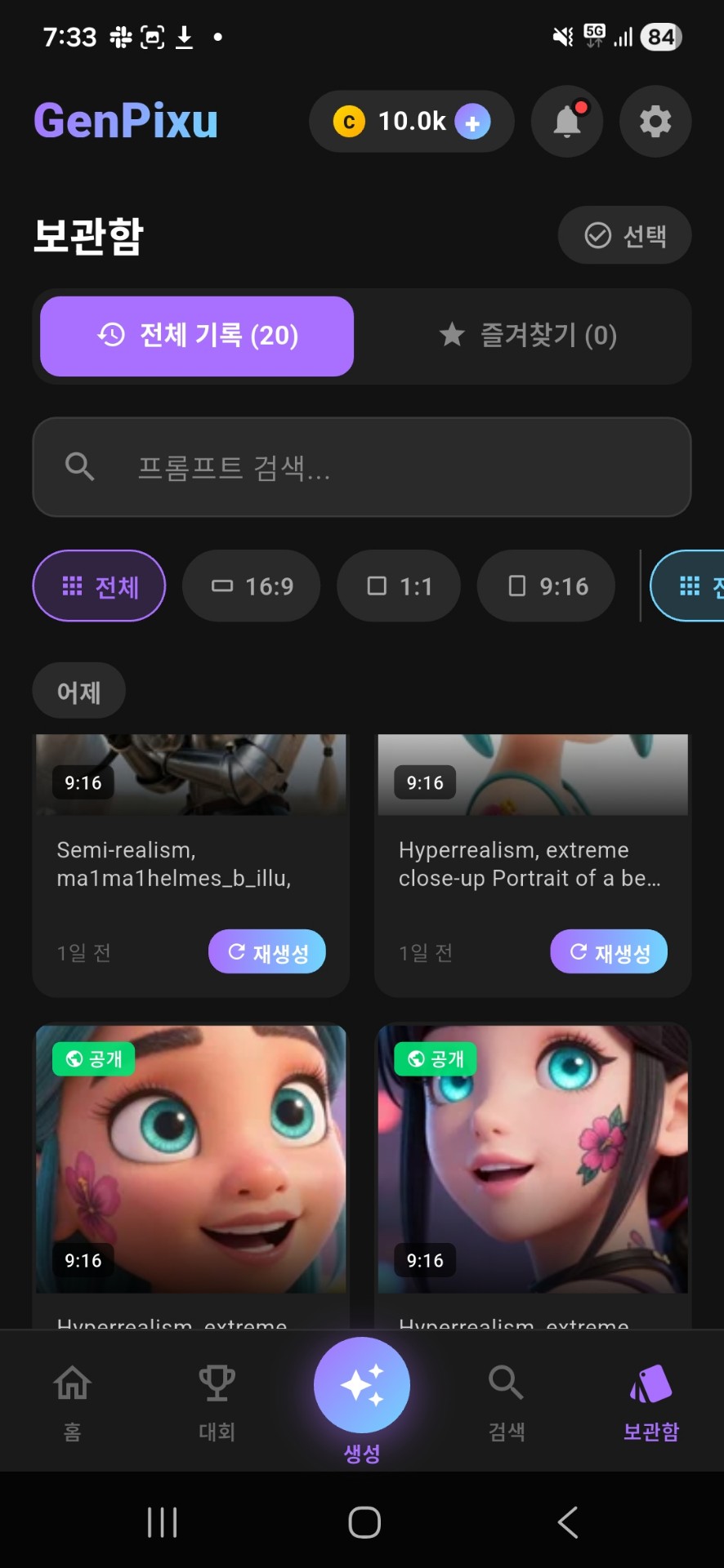Filter by 9:16 aspect ratio
This screenshot has height=1568, width=724.
547,586
